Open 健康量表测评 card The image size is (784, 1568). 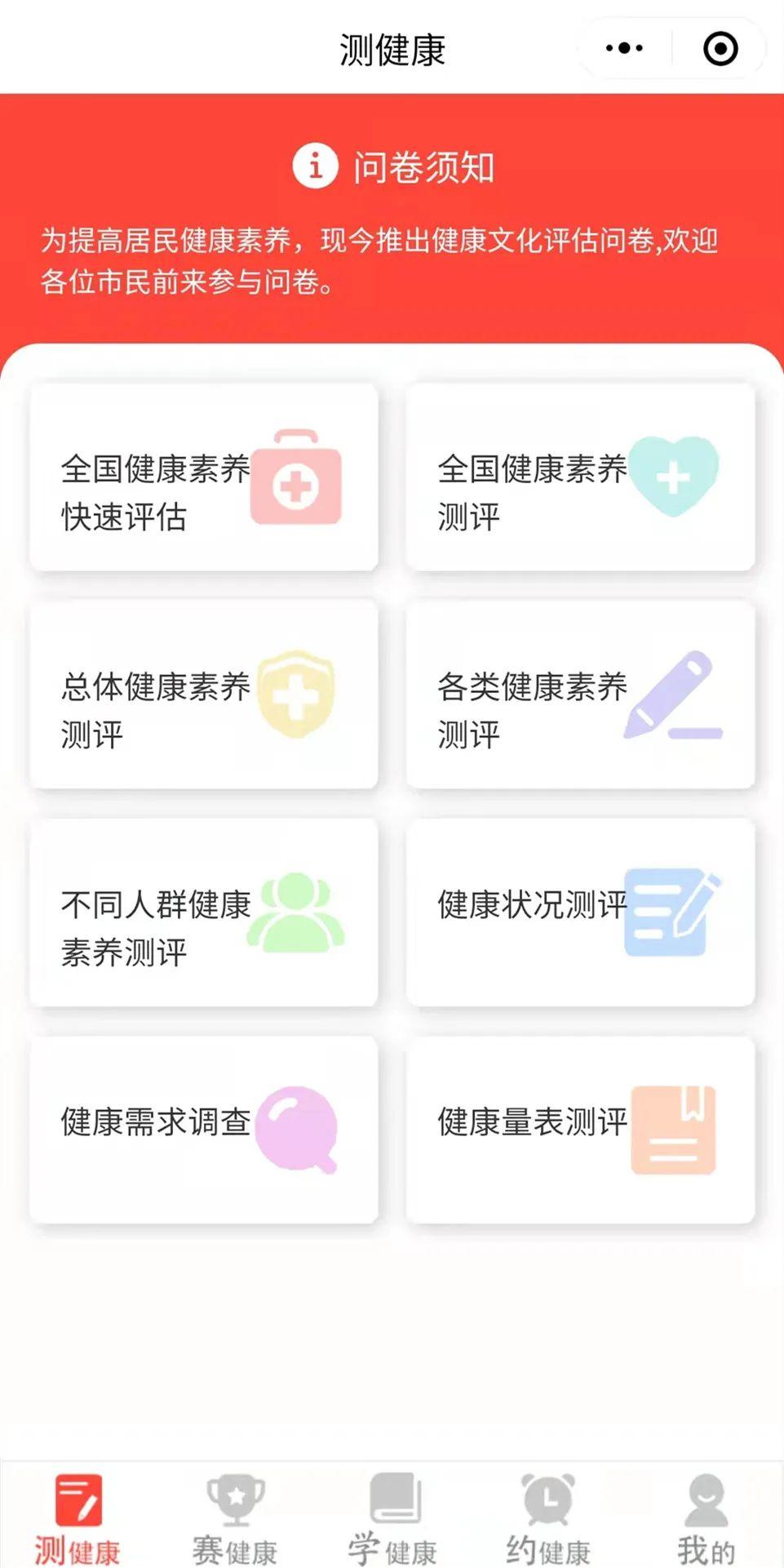pyautogui.click(x=580, y=1130)
